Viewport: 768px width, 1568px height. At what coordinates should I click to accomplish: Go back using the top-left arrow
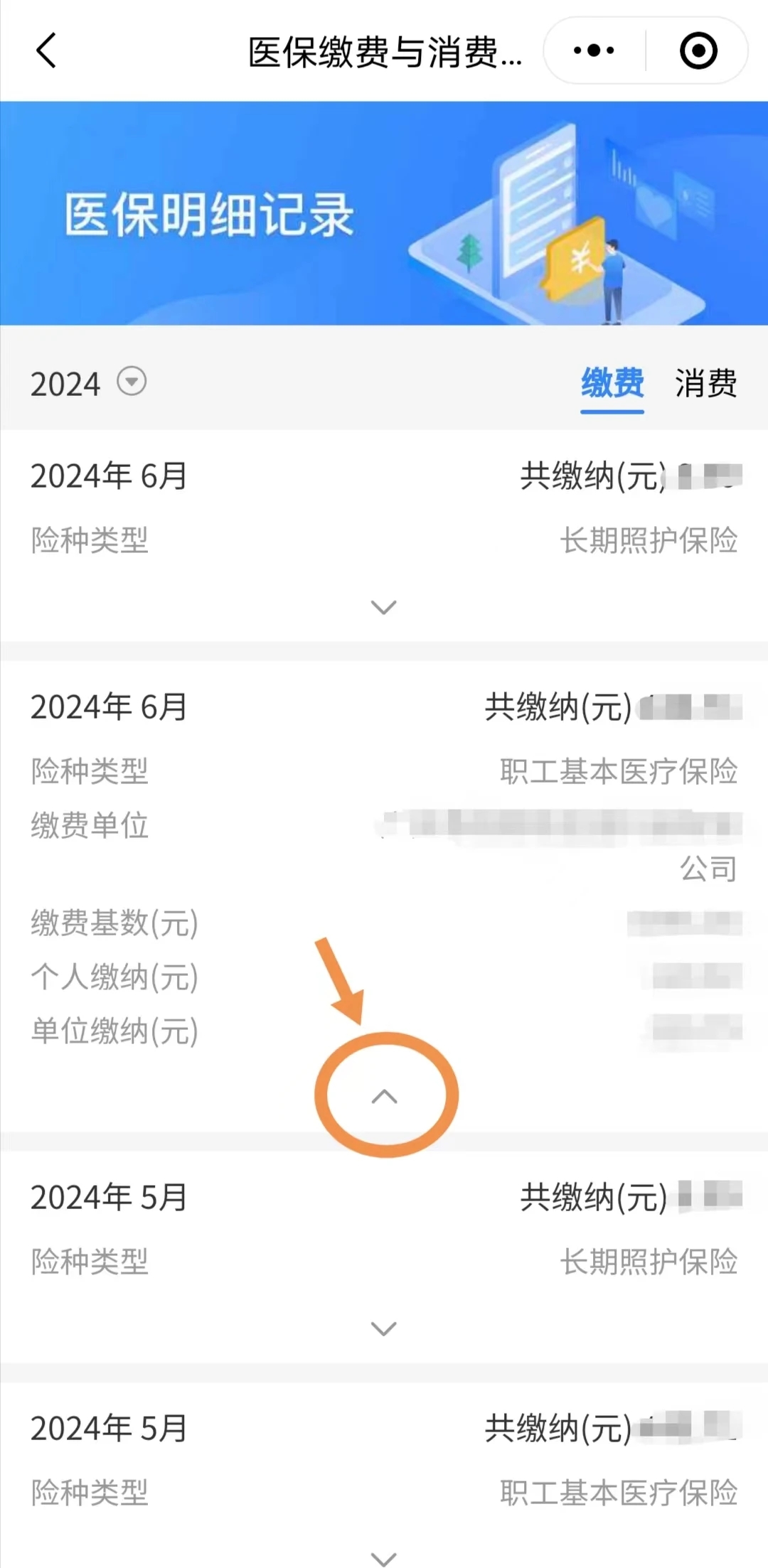click(x=46, y=51)
